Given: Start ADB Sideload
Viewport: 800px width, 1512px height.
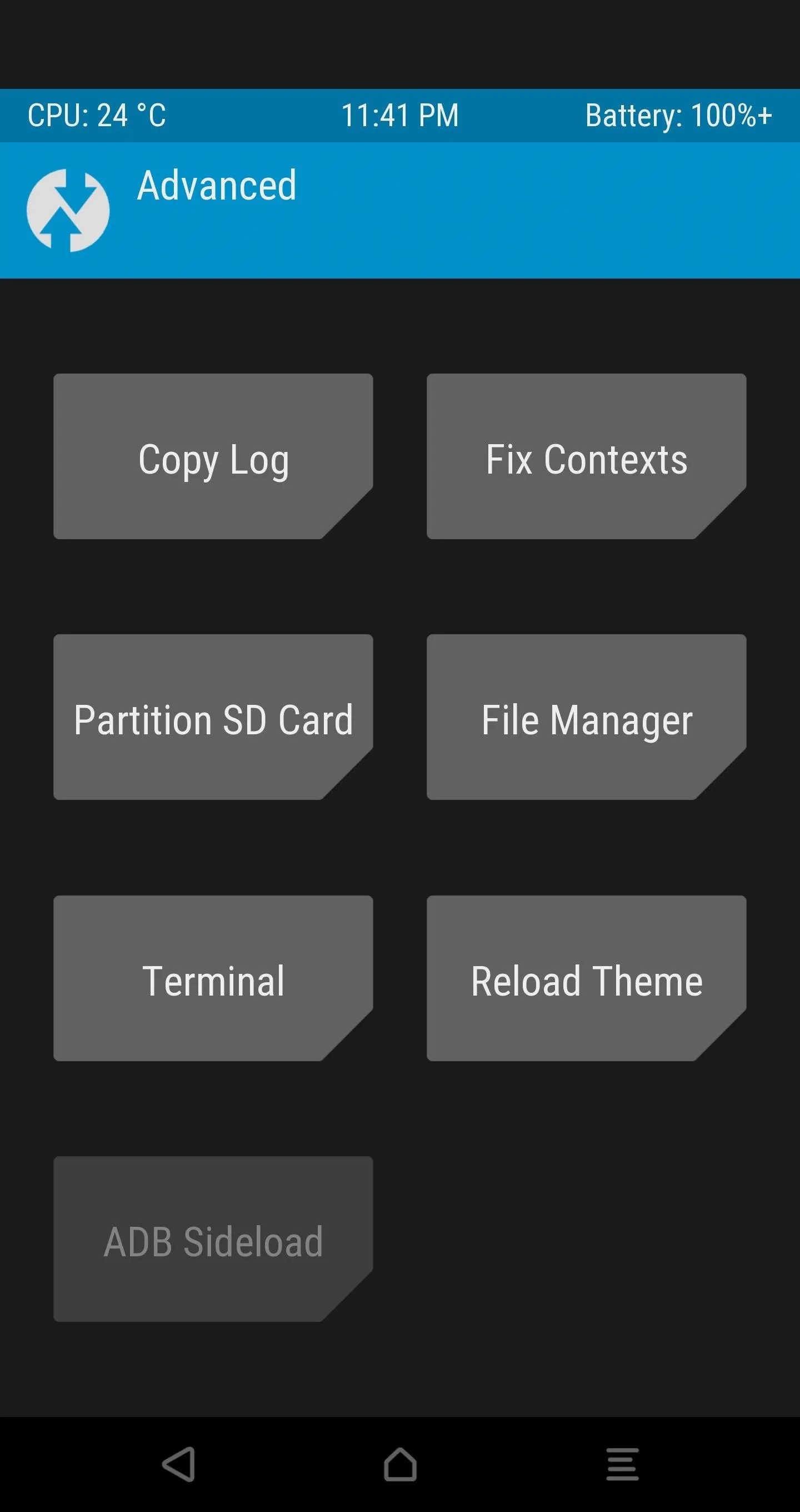Looking at the screenshot, I should pyautogui.click(x=213, y=1239).
